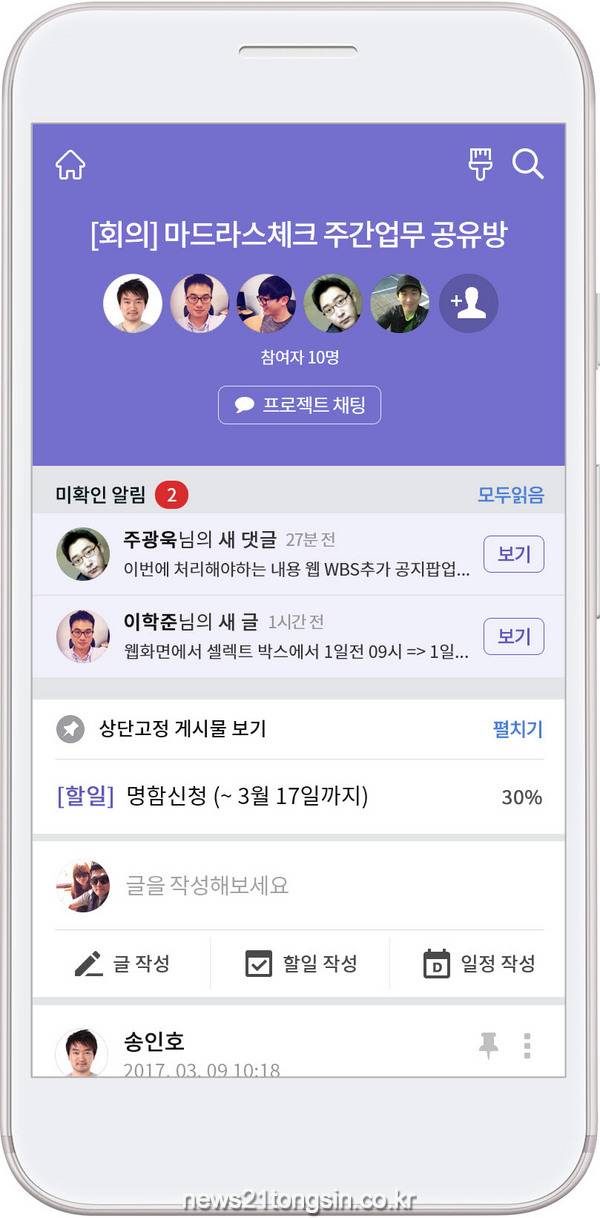
Task: Select 할일 작성
Action: [301, 964]
